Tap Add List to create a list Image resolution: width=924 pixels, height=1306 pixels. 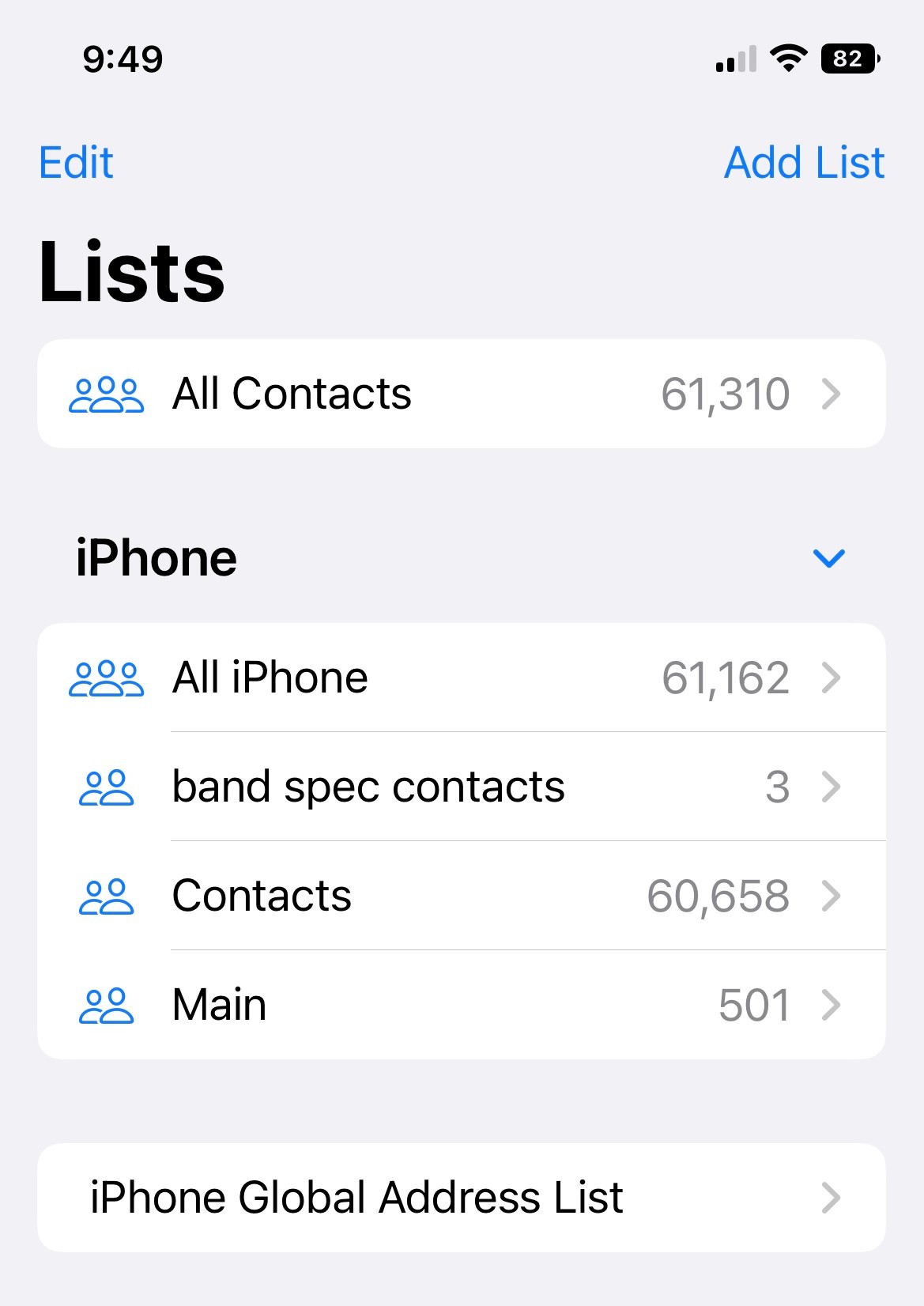804,163
